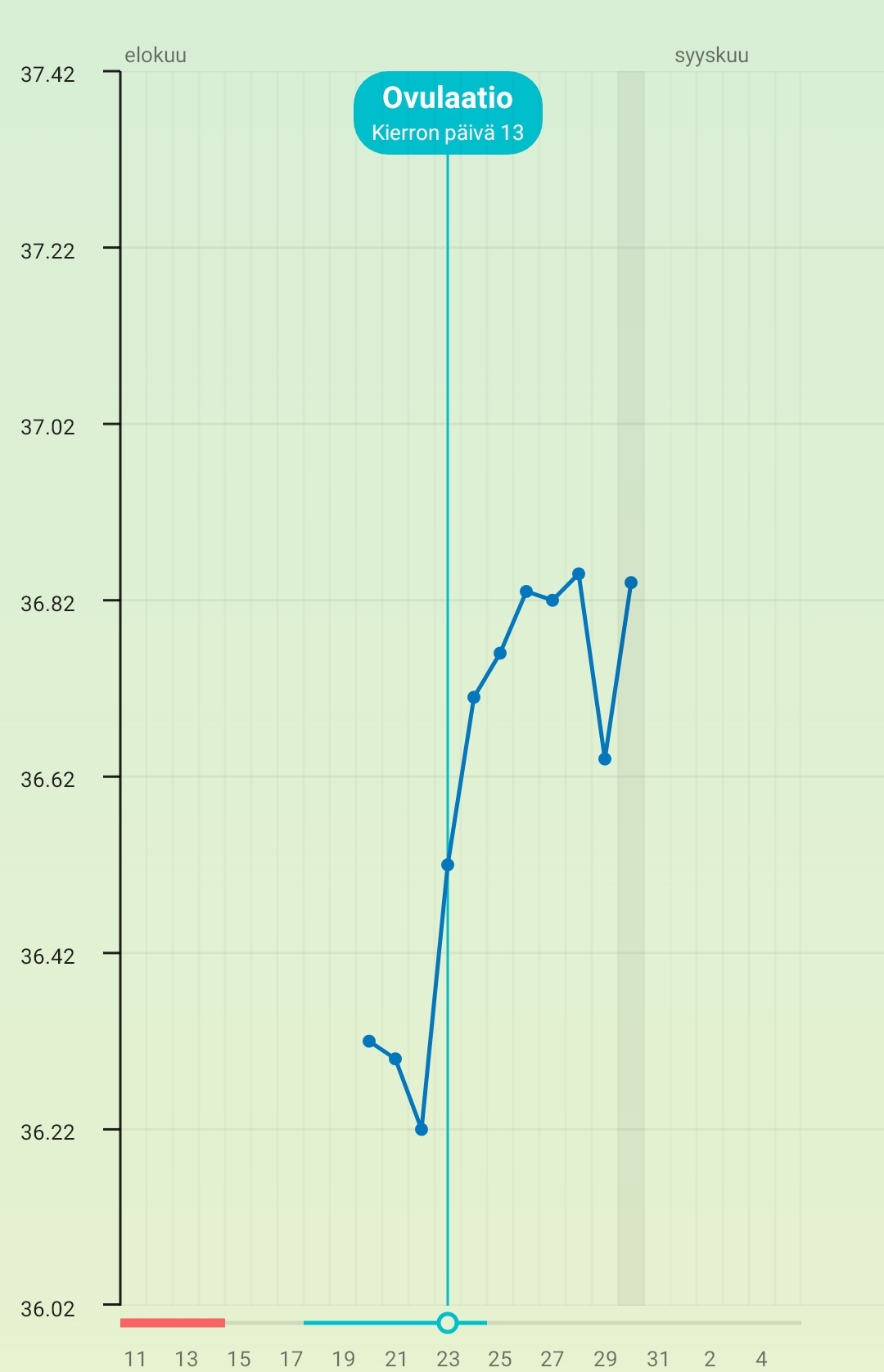Tap the Ovulaatio cycle day 13 bubble
Viewport: 884px width, 1372px height.
pos(448,113)
